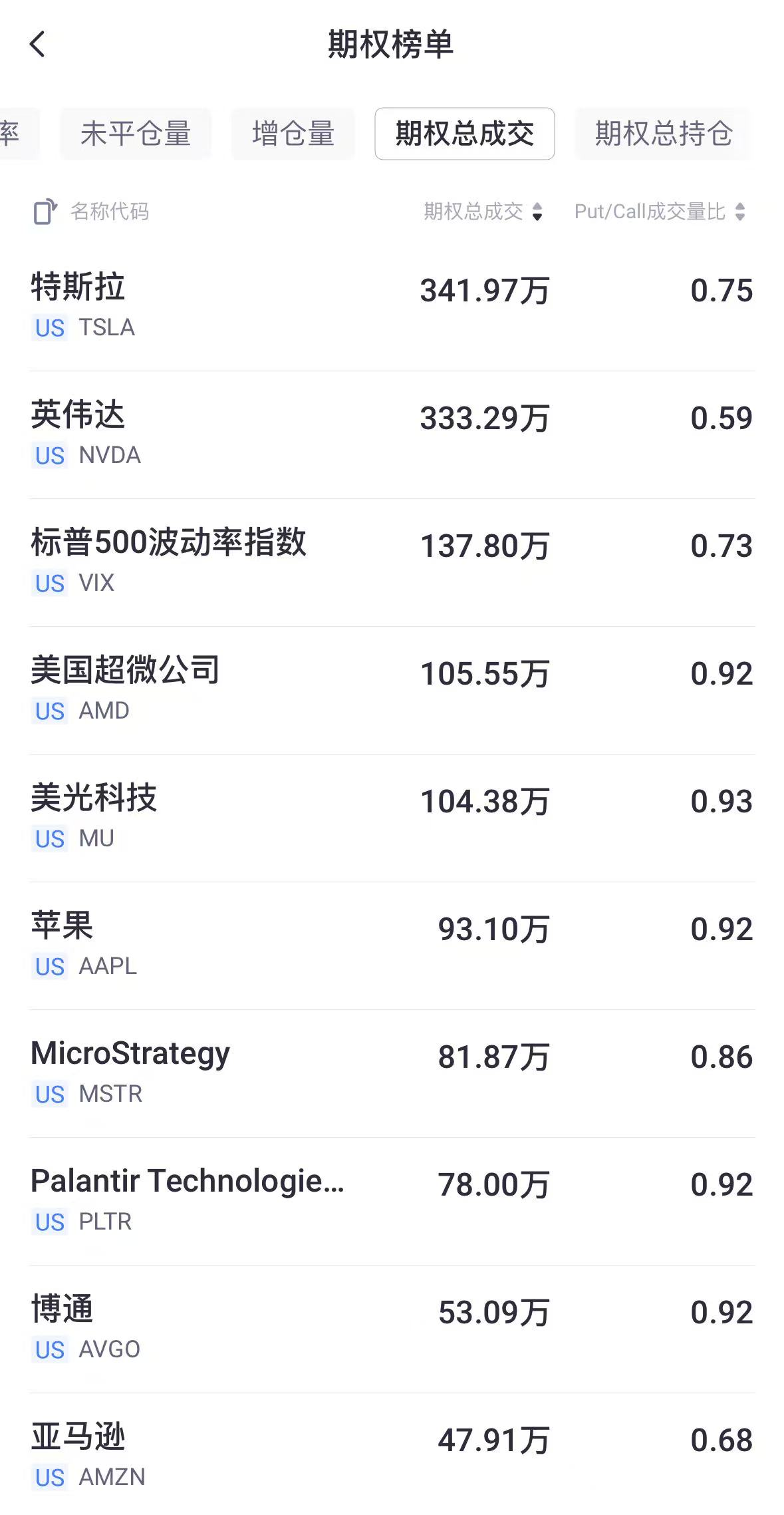Viewport: 784px width, 1515px height.
Task: Open the 亚马逊 AMZN row
Action: [x=392, y=1454]
